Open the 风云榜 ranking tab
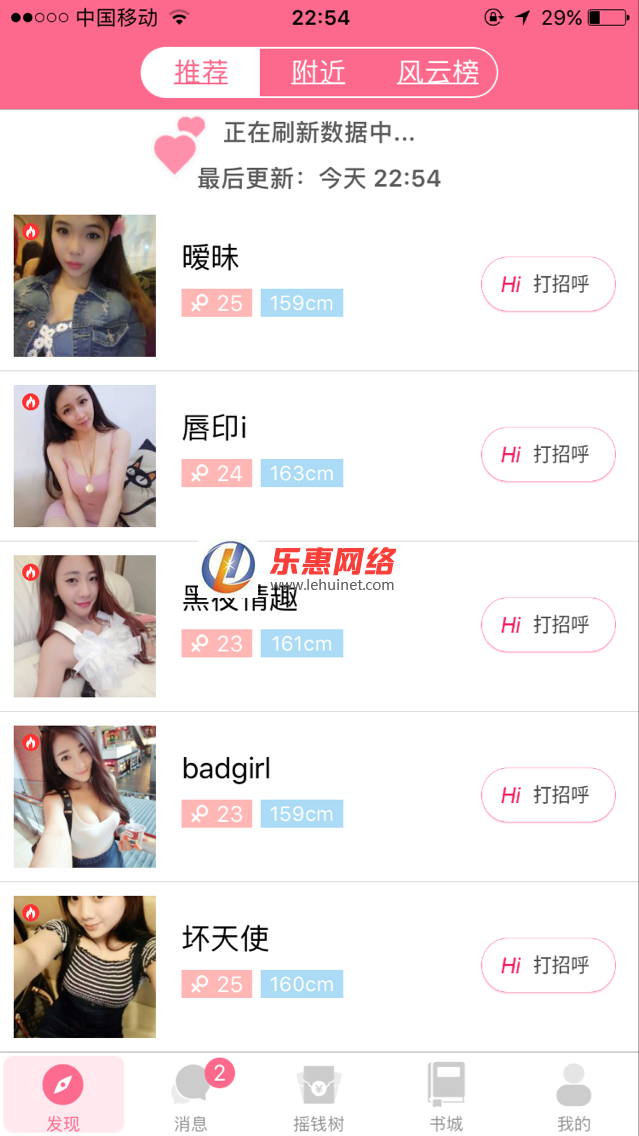Image resolution: width=639 pixels, height=1136 pixels. (x=438, y=73)
